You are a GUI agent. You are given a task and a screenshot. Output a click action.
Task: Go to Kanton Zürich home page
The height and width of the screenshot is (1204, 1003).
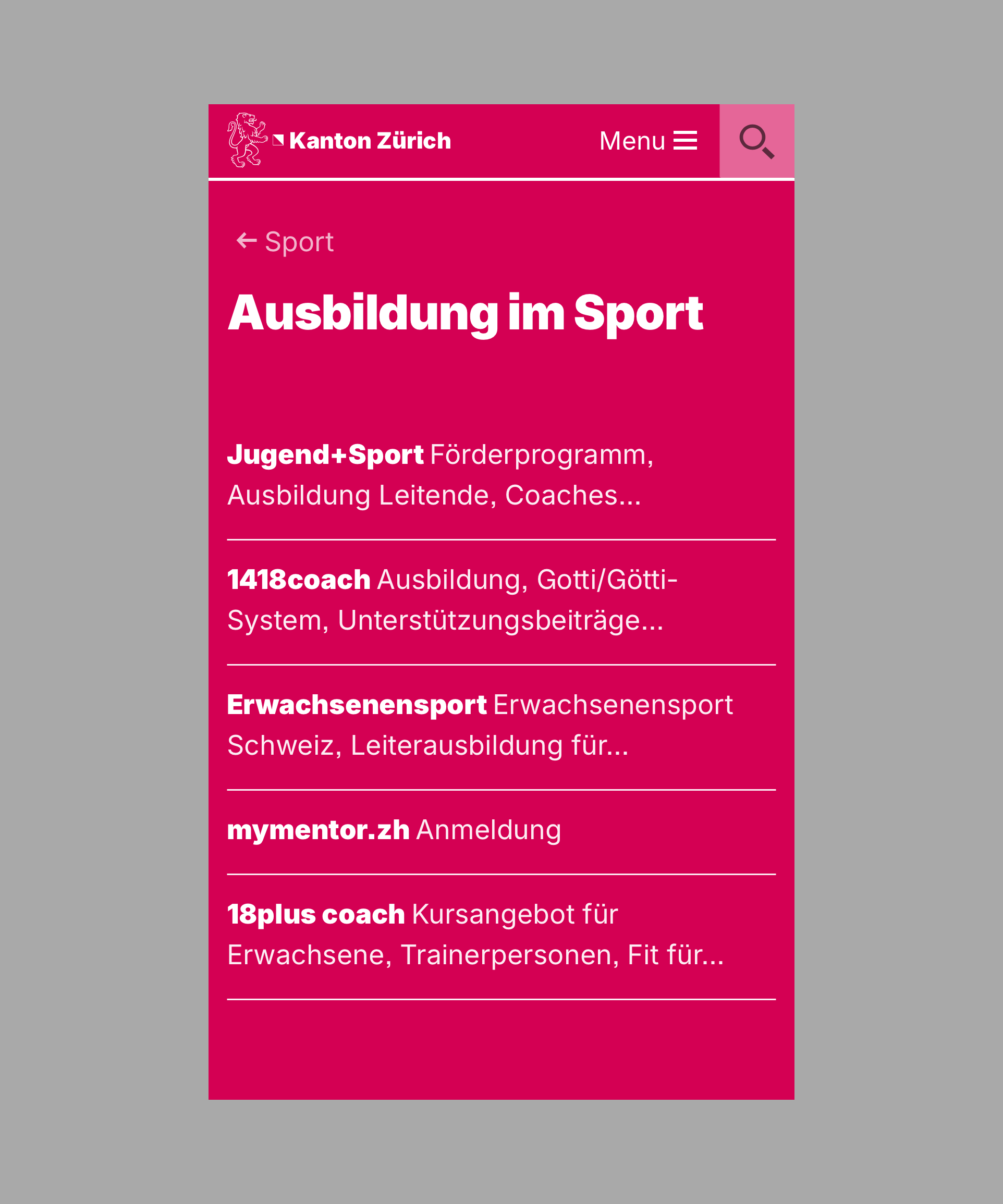[339, 141]
